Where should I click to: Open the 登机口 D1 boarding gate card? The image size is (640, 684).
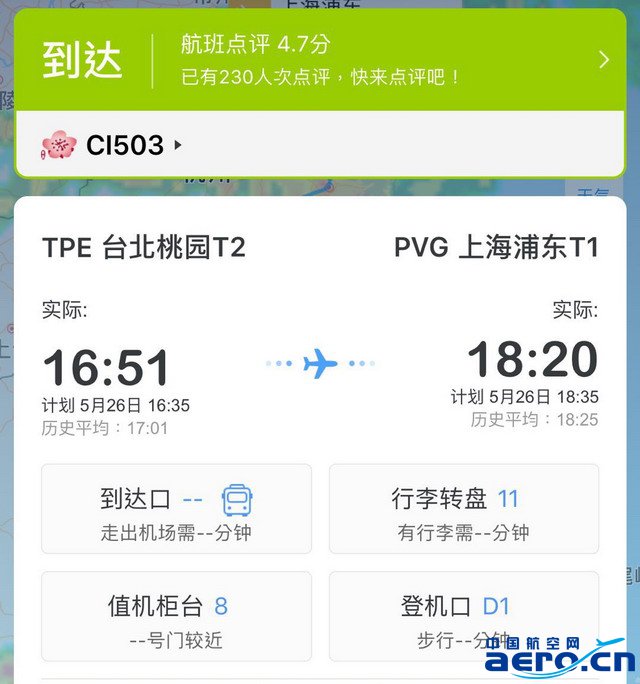point(463,616)
